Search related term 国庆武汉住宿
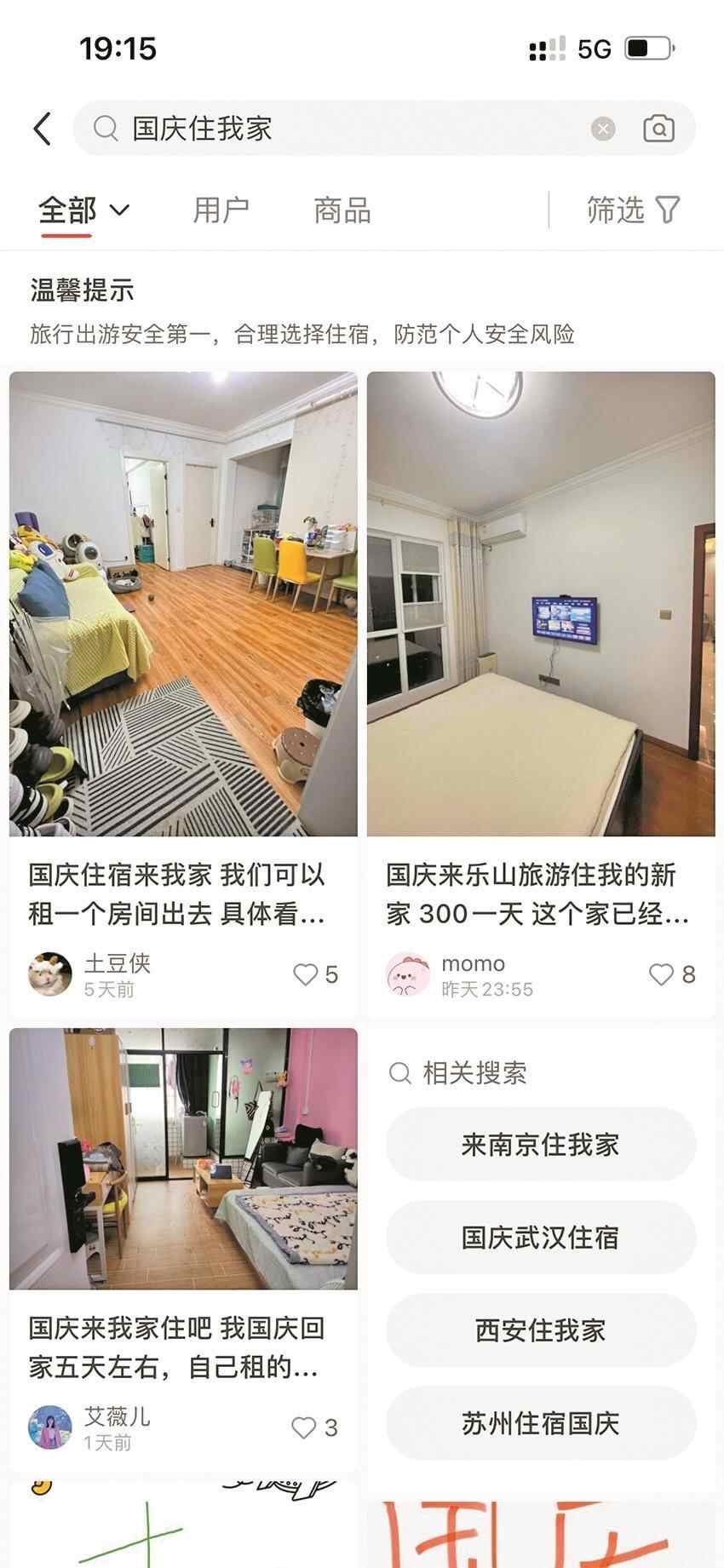Screen dimensions: 724x1568 coord(541,1237)
